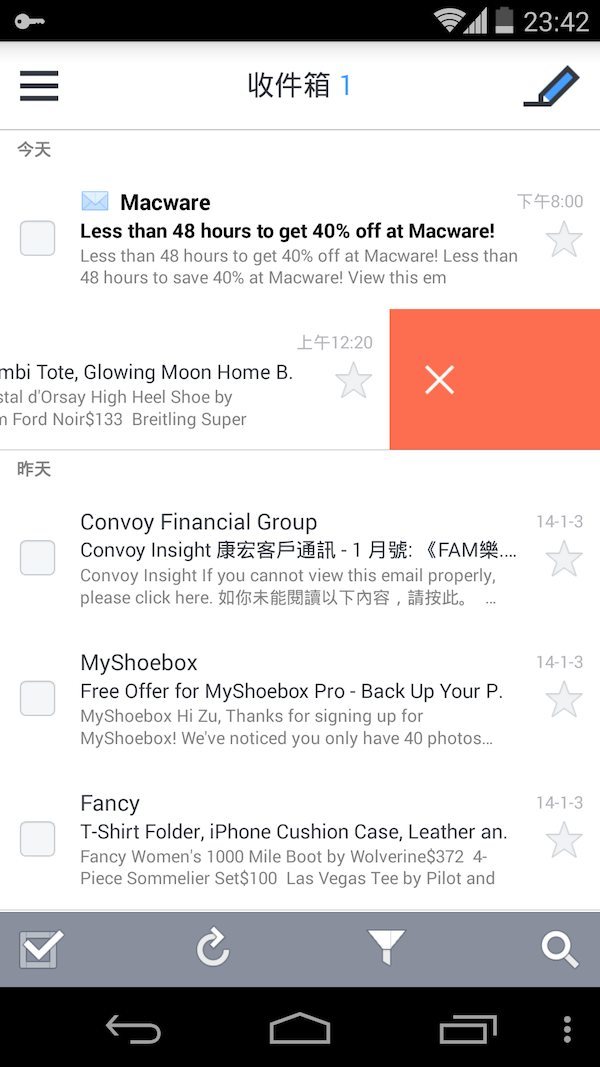Compose a new email

pos(551,87)
